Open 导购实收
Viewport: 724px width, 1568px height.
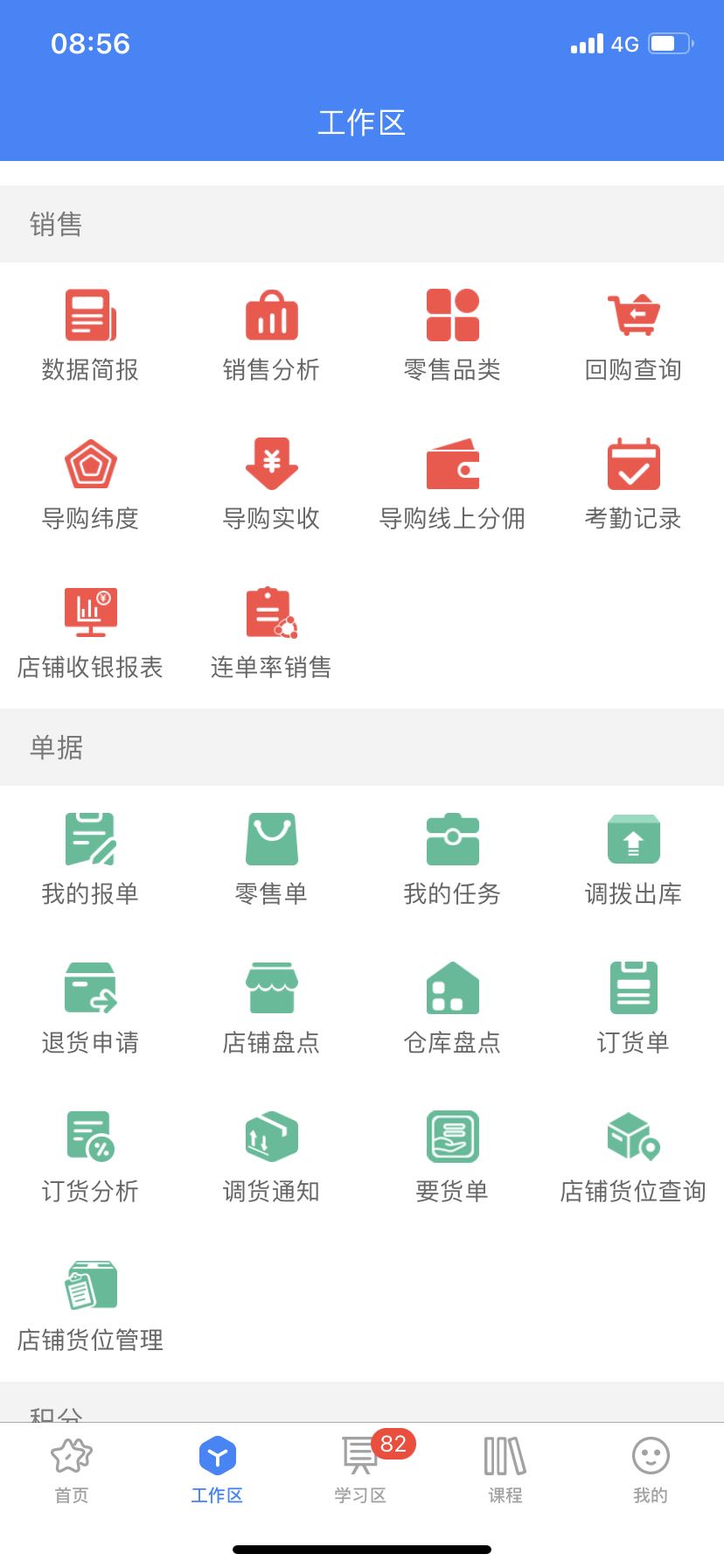point(271,482)
